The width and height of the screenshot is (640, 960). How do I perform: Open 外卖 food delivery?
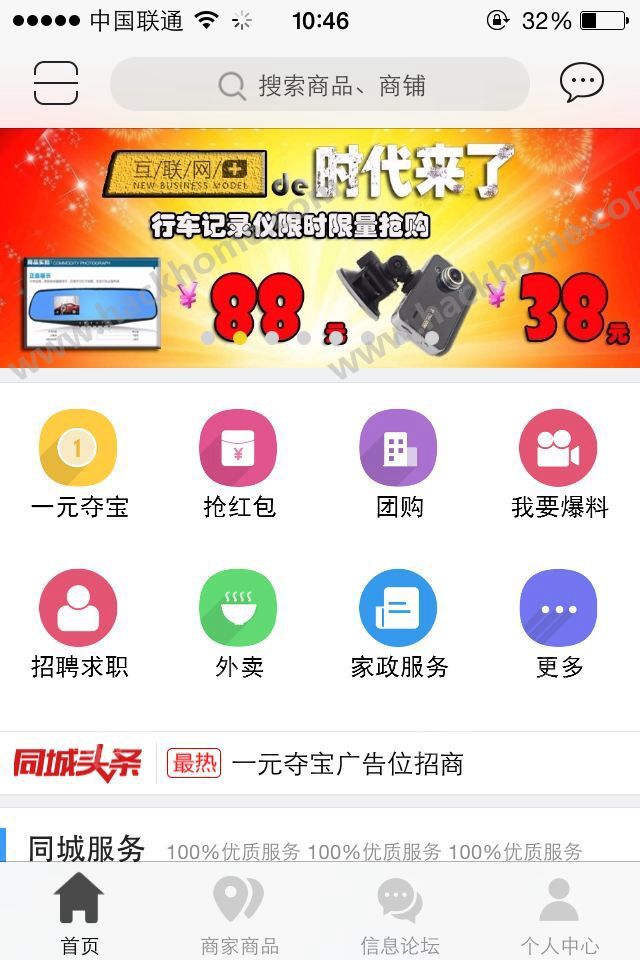click(x=239, y=624)
